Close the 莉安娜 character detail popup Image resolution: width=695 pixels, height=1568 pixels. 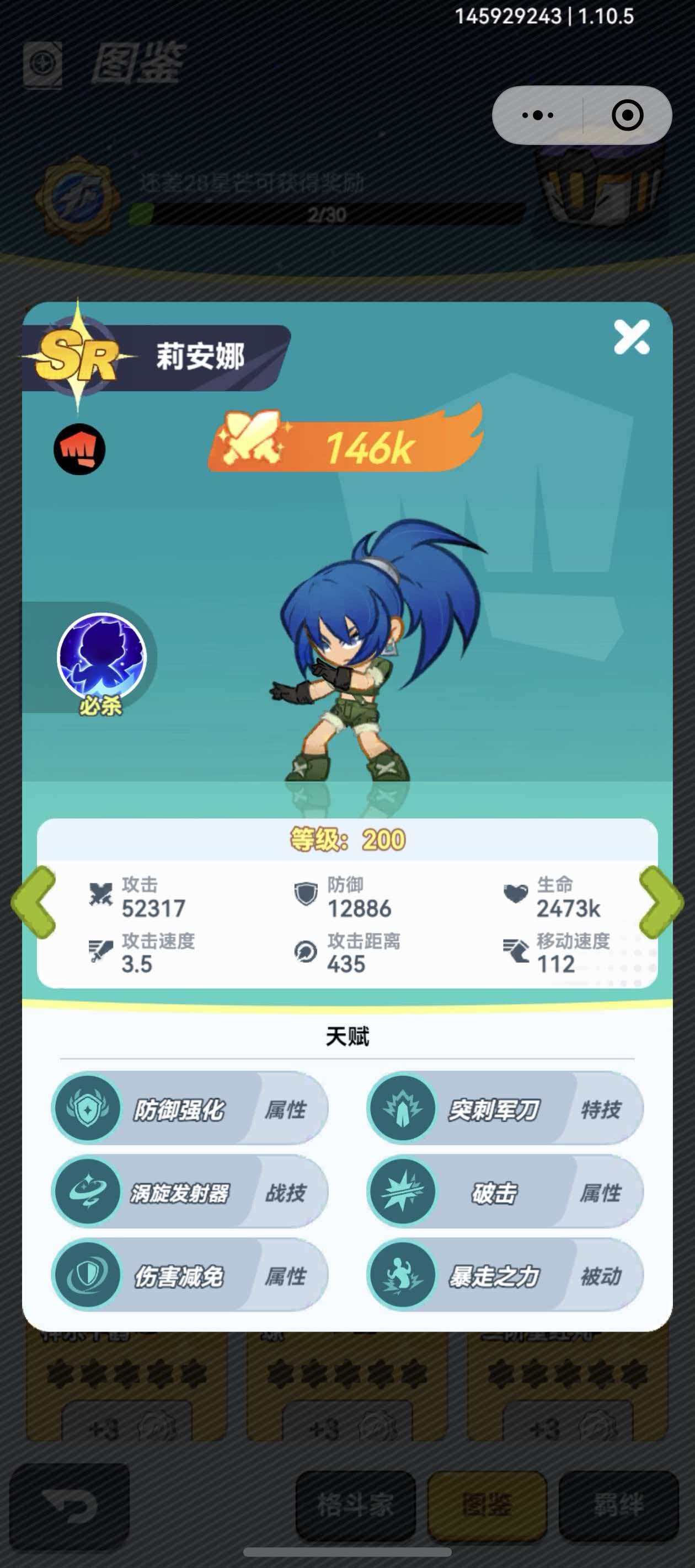(631, 337)
